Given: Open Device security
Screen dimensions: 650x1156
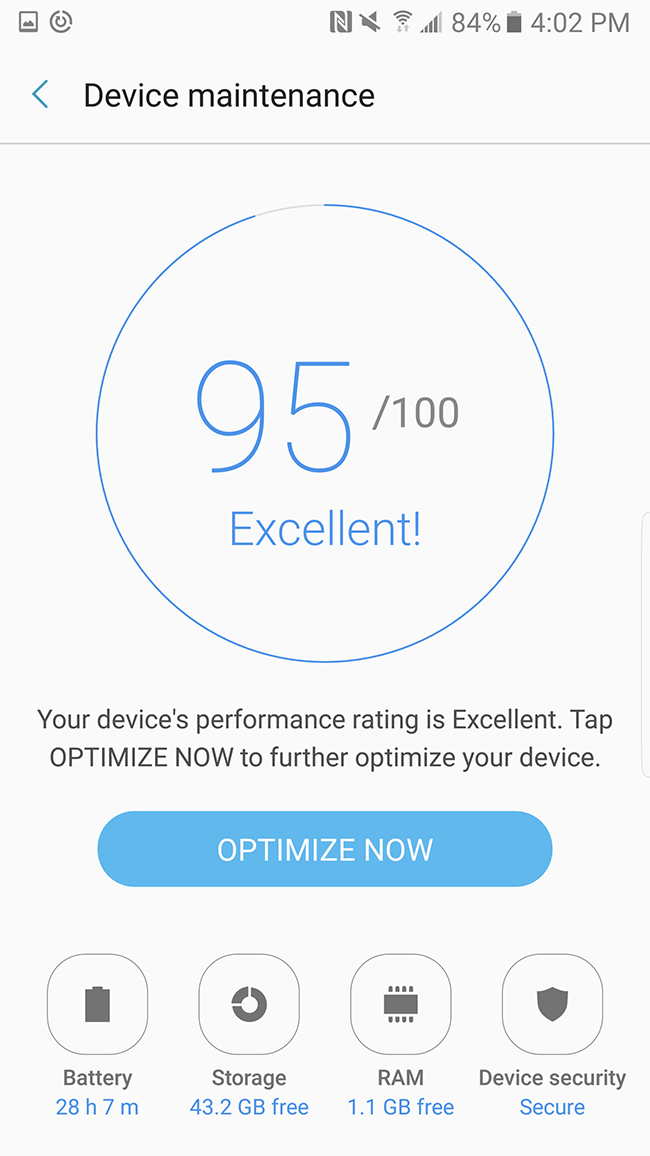Looking at the screenshot, I should coord(552,1004).
